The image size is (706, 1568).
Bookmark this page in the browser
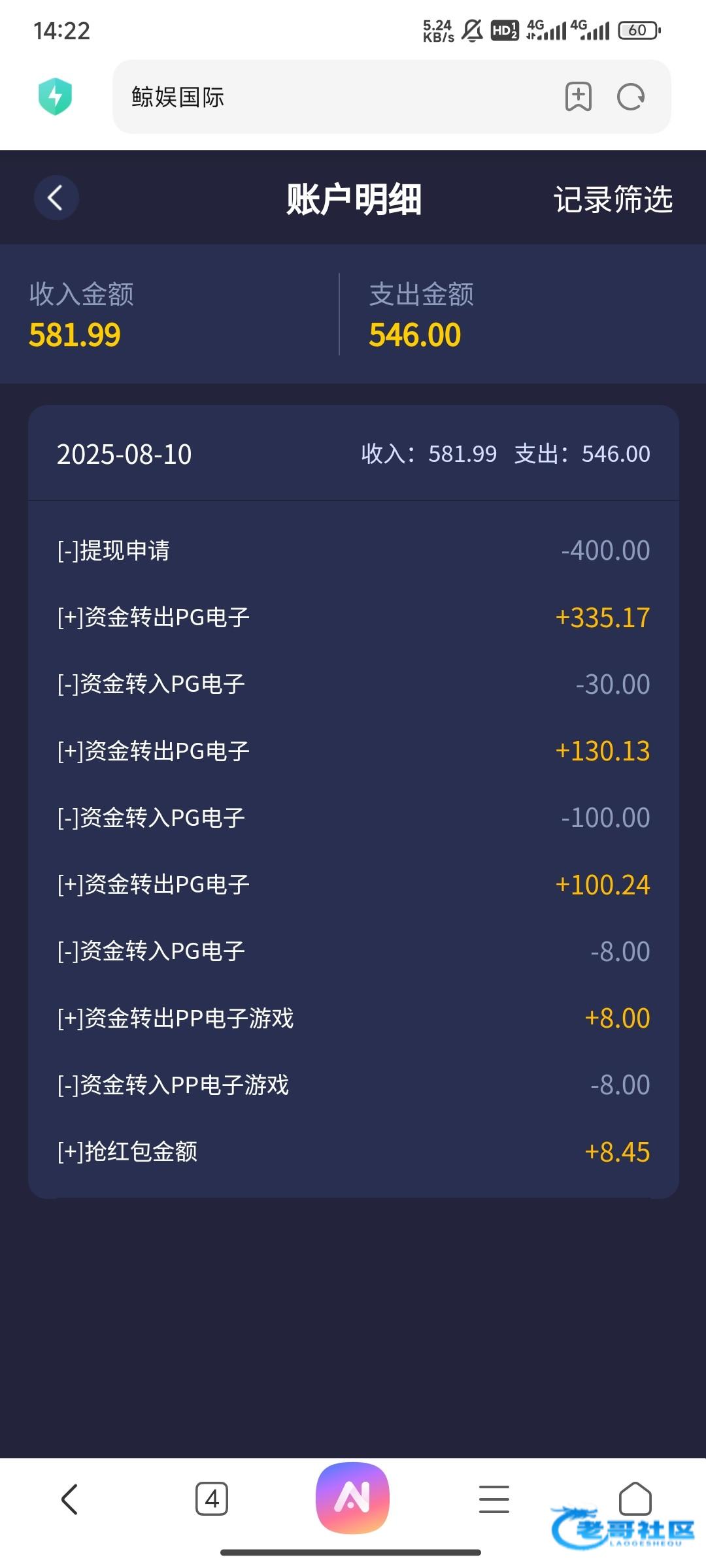(x=578, y=97)
